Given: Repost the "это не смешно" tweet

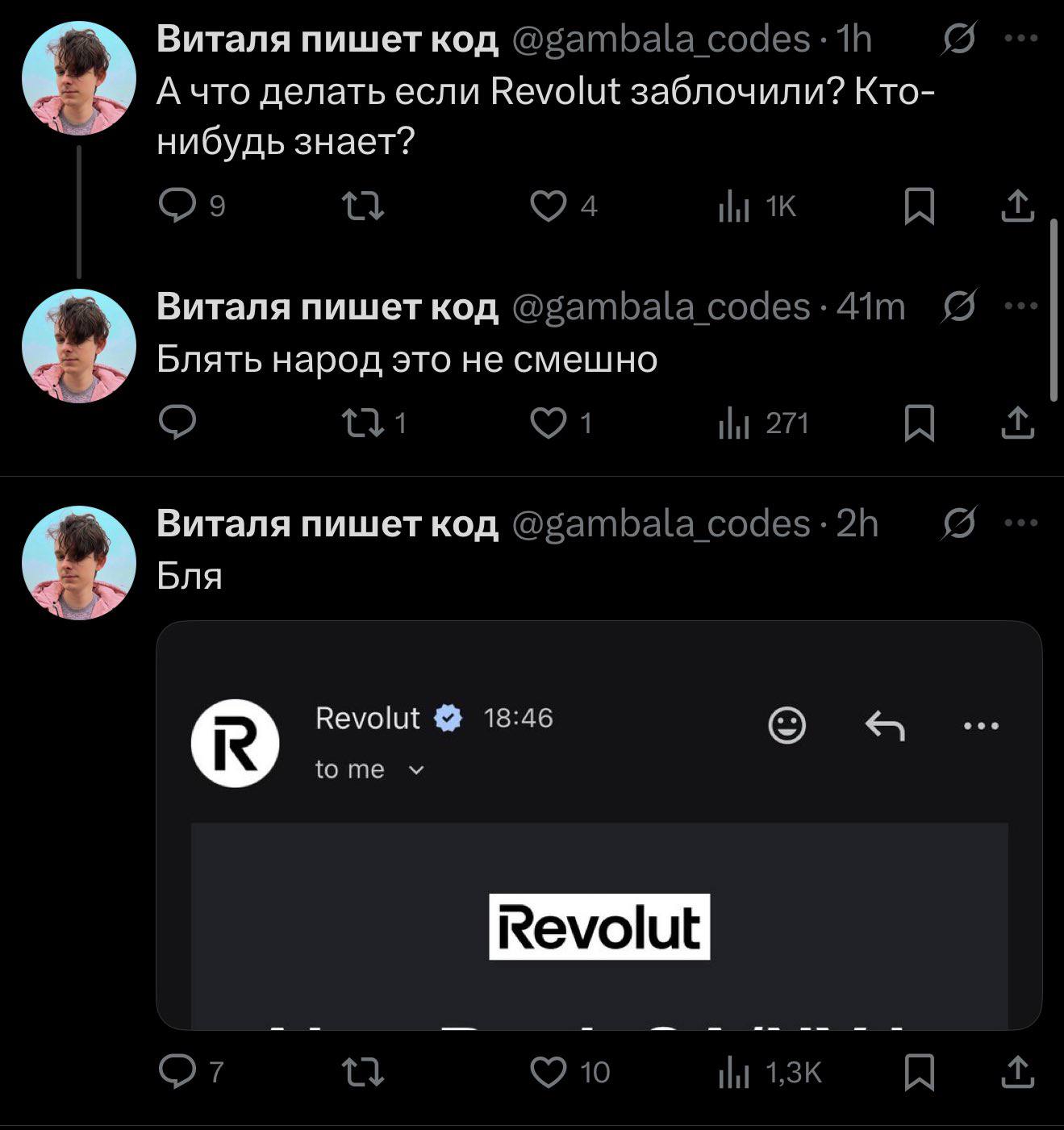Looking at the screenshot, I should click(x=363, y=423).
